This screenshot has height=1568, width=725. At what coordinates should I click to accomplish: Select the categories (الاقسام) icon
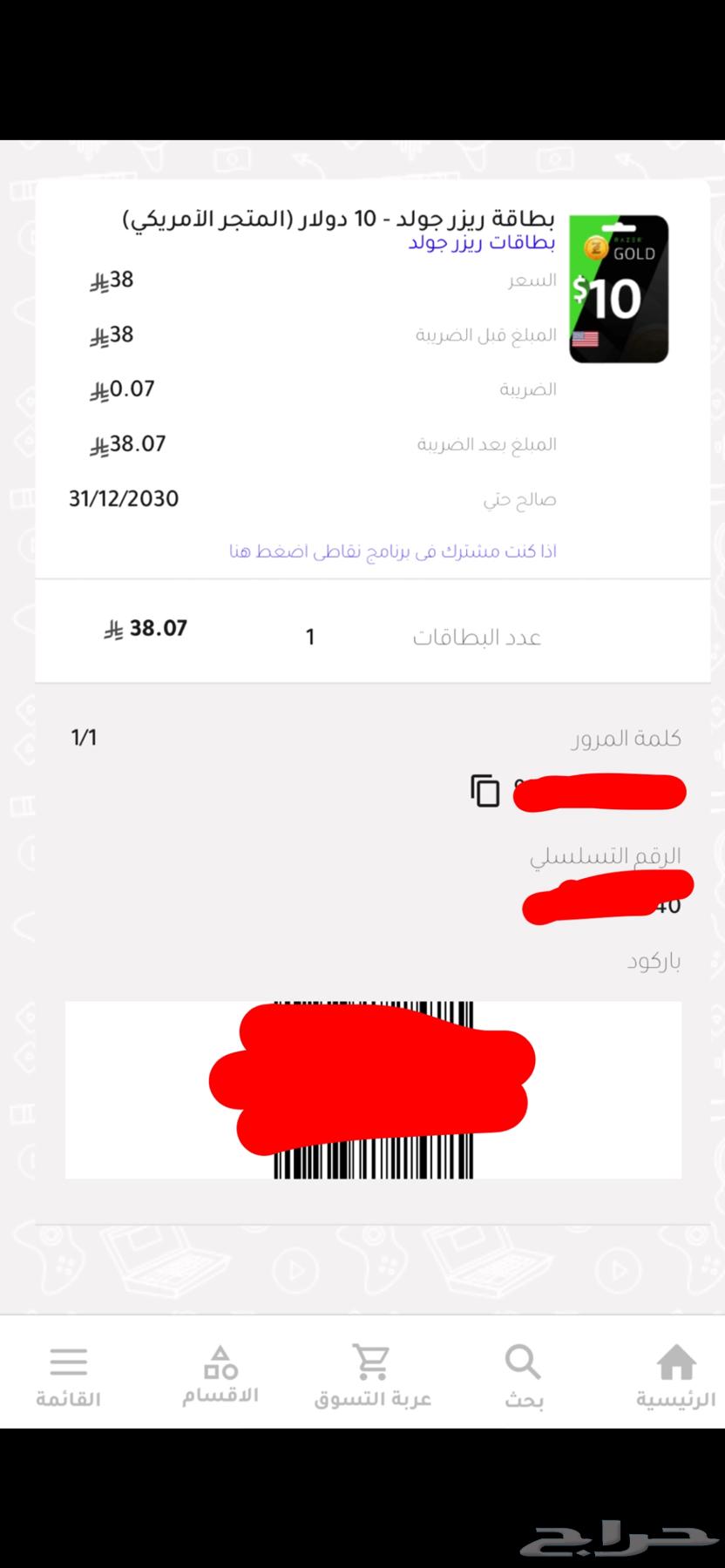click(220, 1359)
